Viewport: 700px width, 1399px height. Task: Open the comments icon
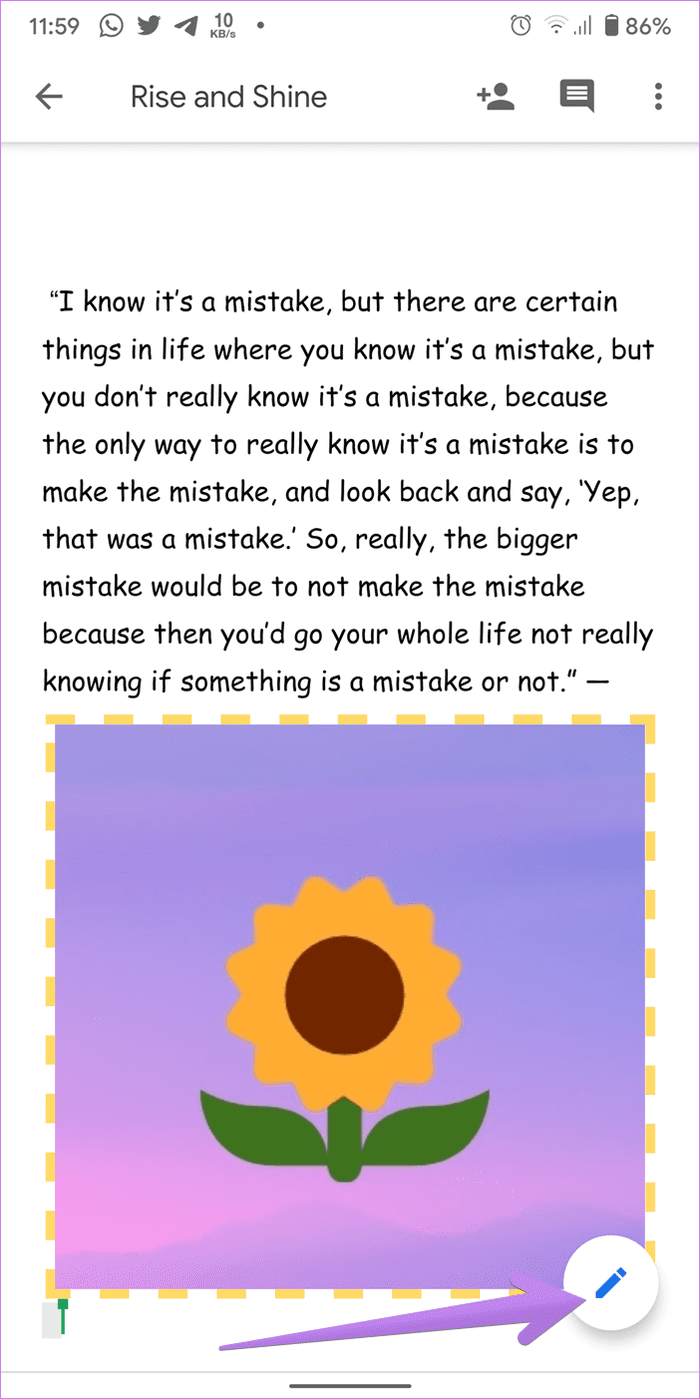point(576,97)
